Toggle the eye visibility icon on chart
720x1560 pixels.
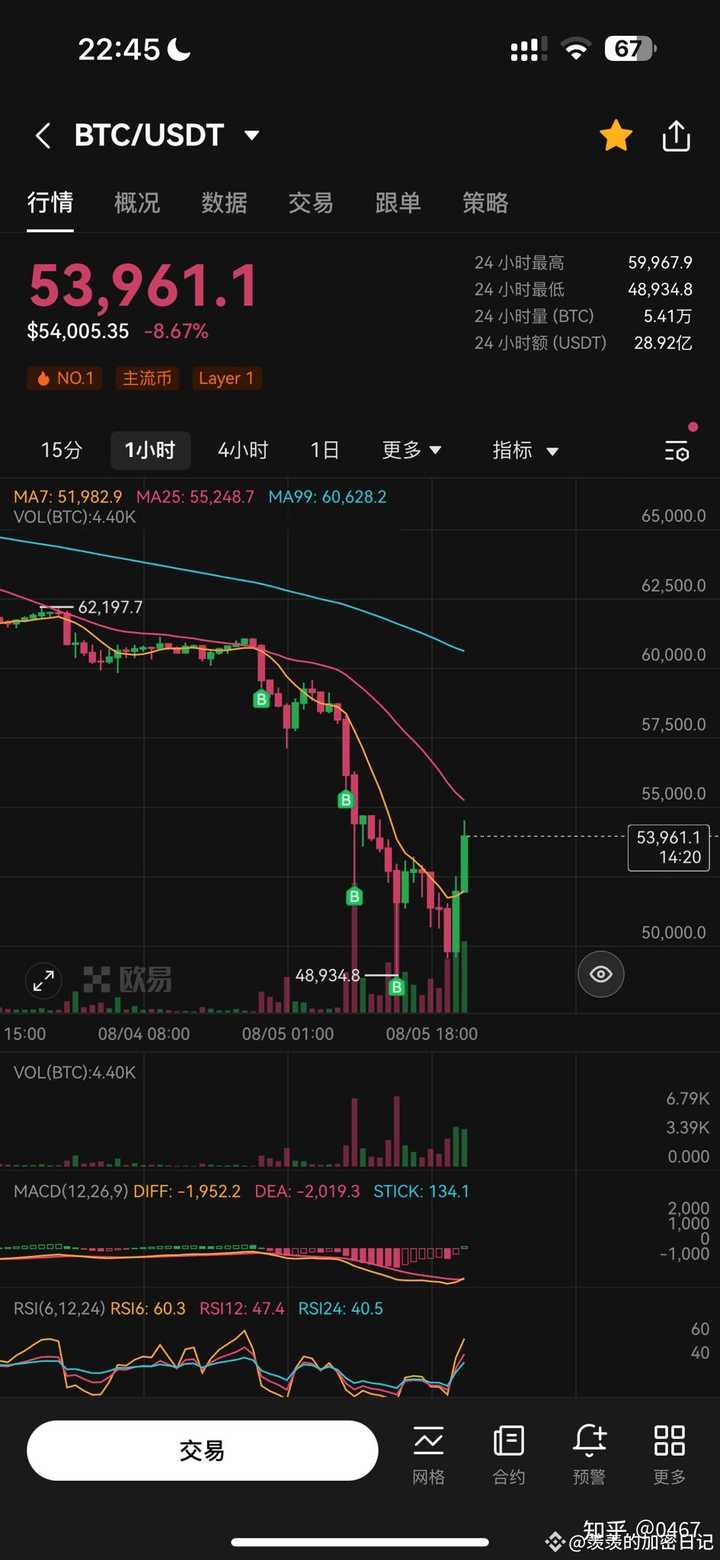(601, 974)
